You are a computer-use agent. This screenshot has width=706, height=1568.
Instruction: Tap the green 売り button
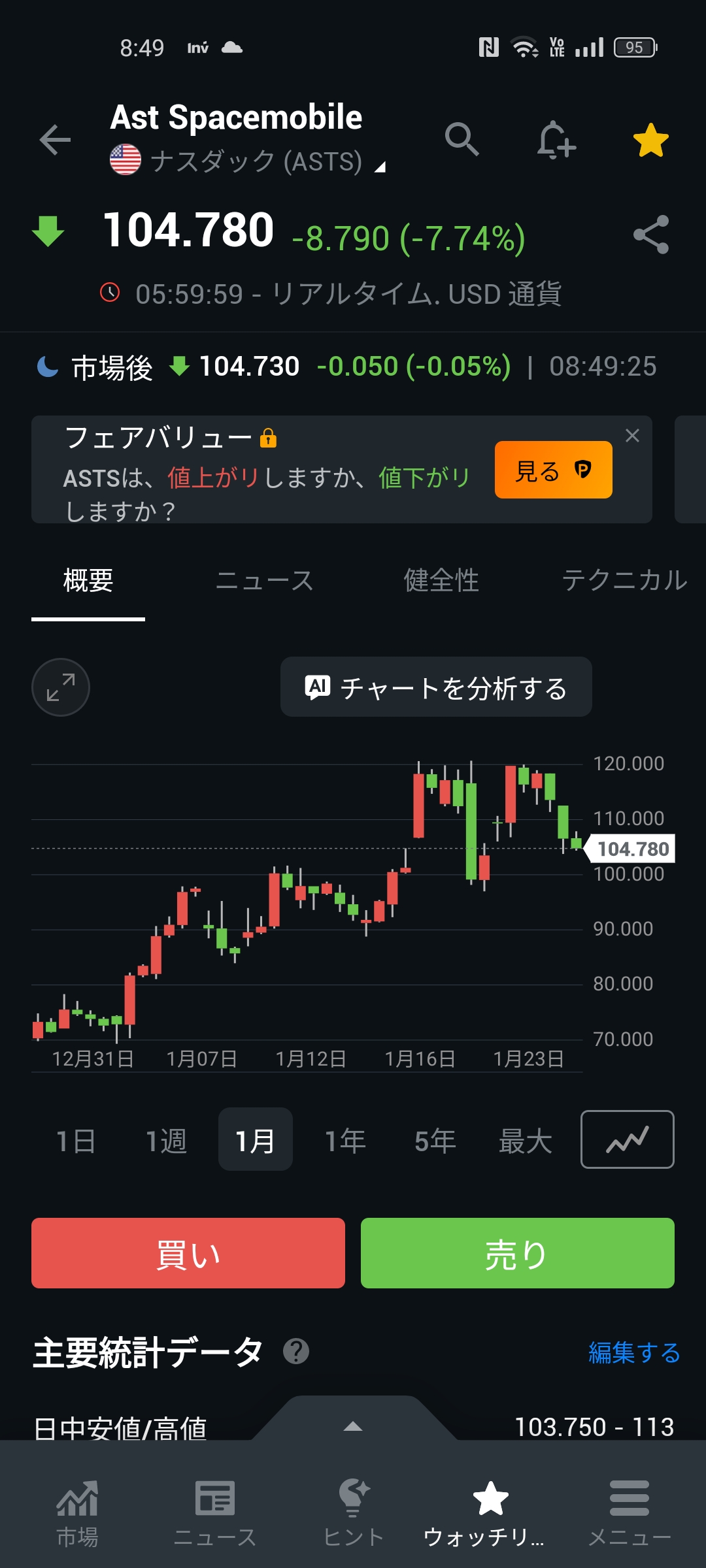(517, 1253)
